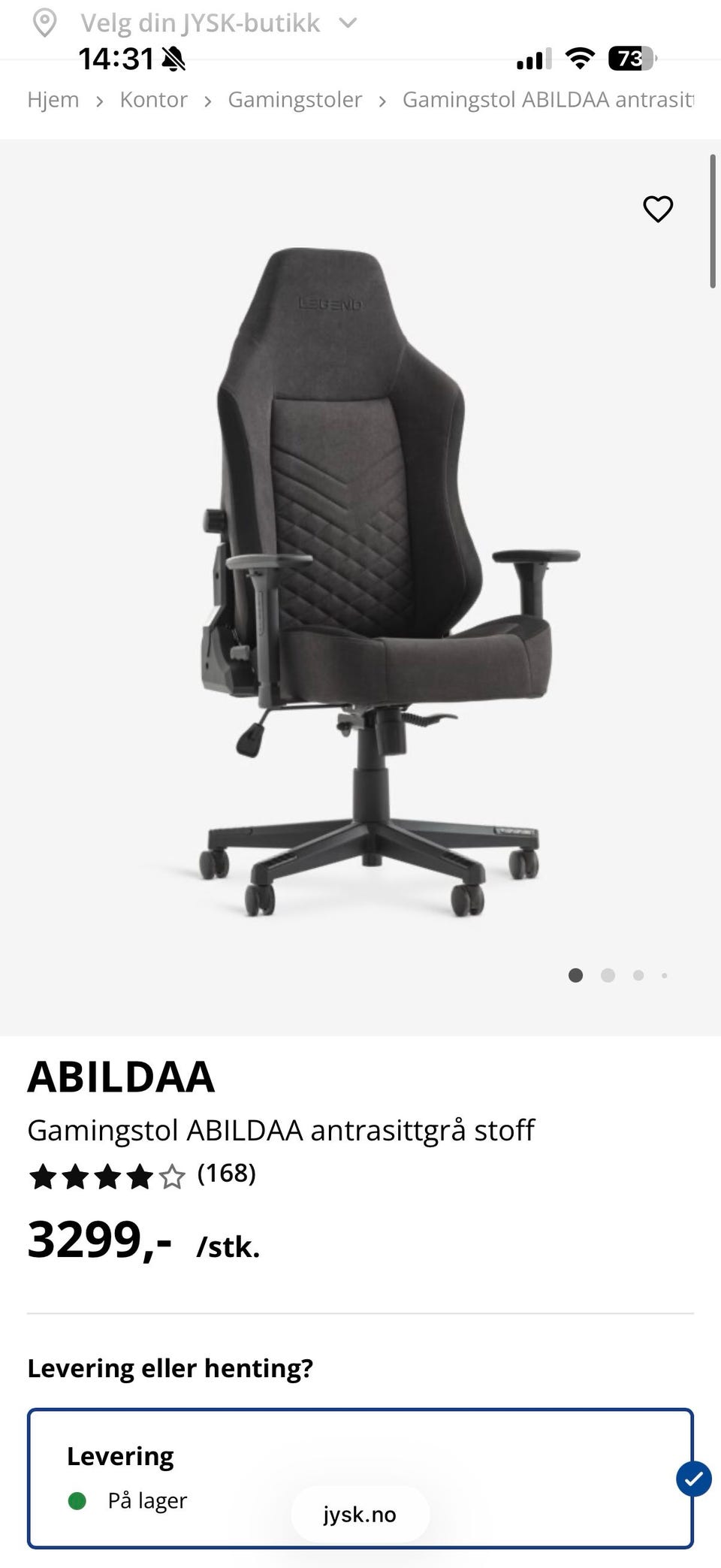Open the Velg din JYSK-butikk store selector
721x1568 pixels.
coord(201,23)
